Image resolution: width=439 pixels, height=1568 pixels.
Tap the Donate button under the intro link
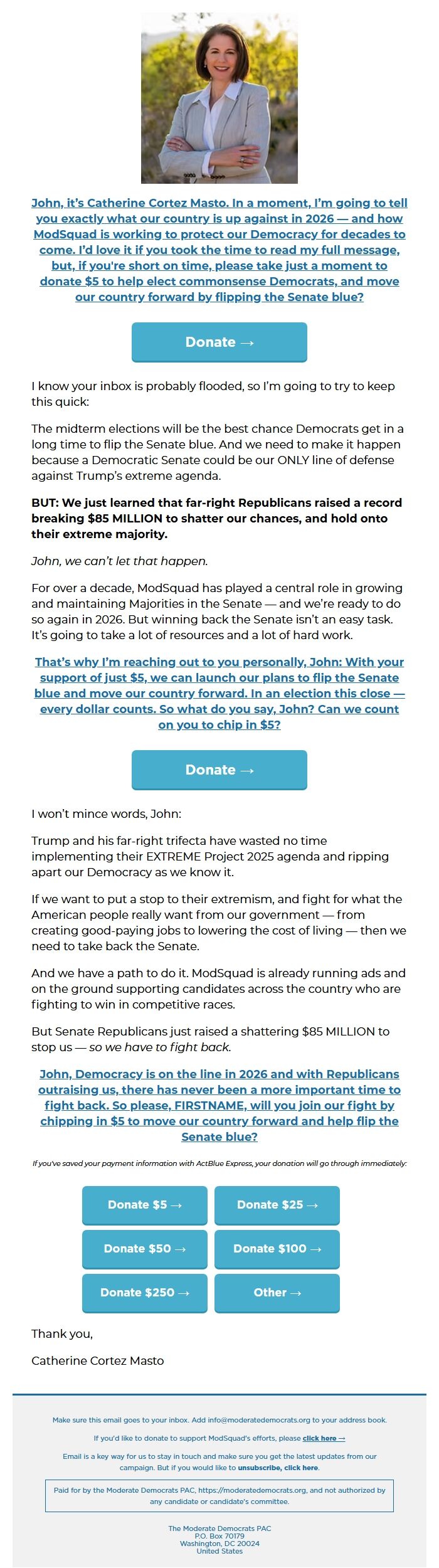coord(219,342)
